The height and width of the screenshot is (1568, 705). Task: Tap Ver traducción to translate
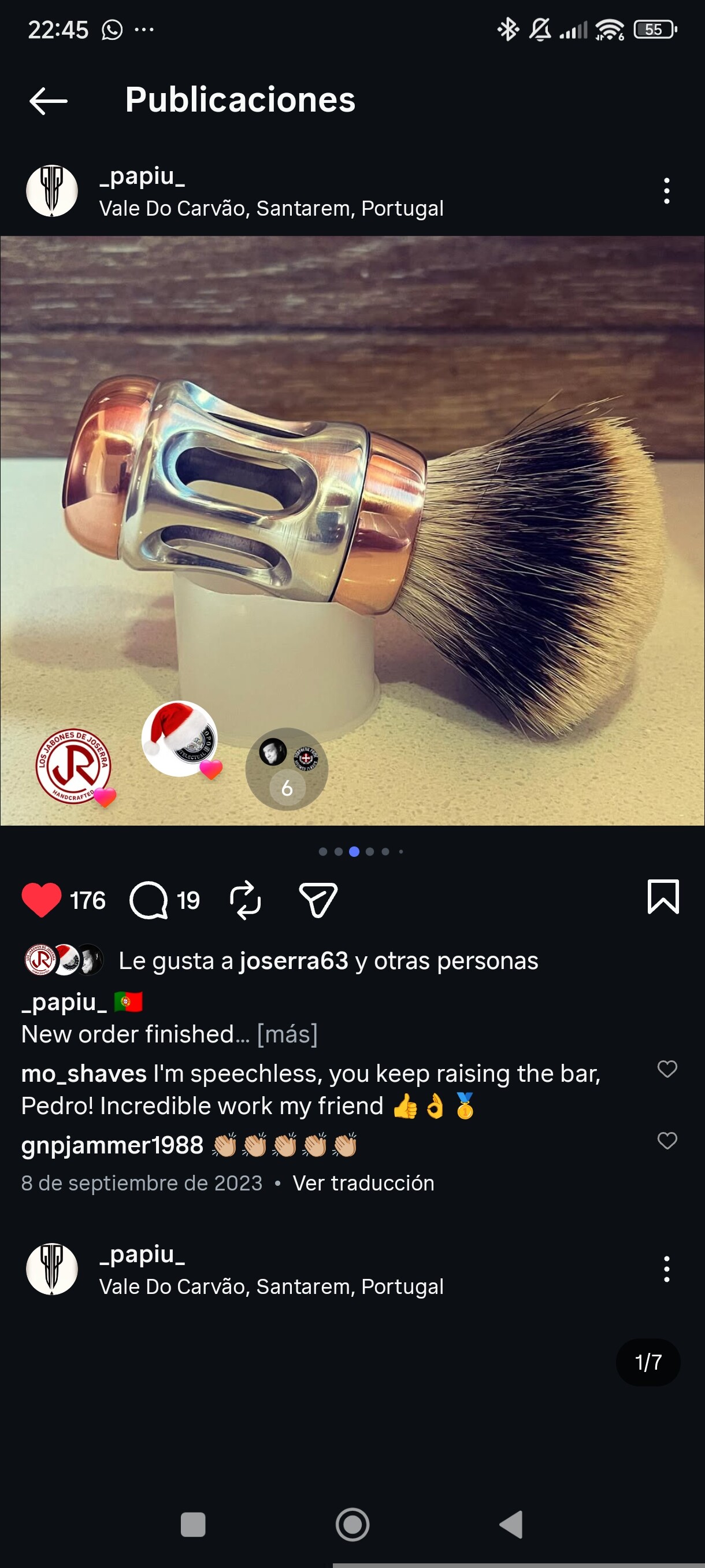(363, 1183)
